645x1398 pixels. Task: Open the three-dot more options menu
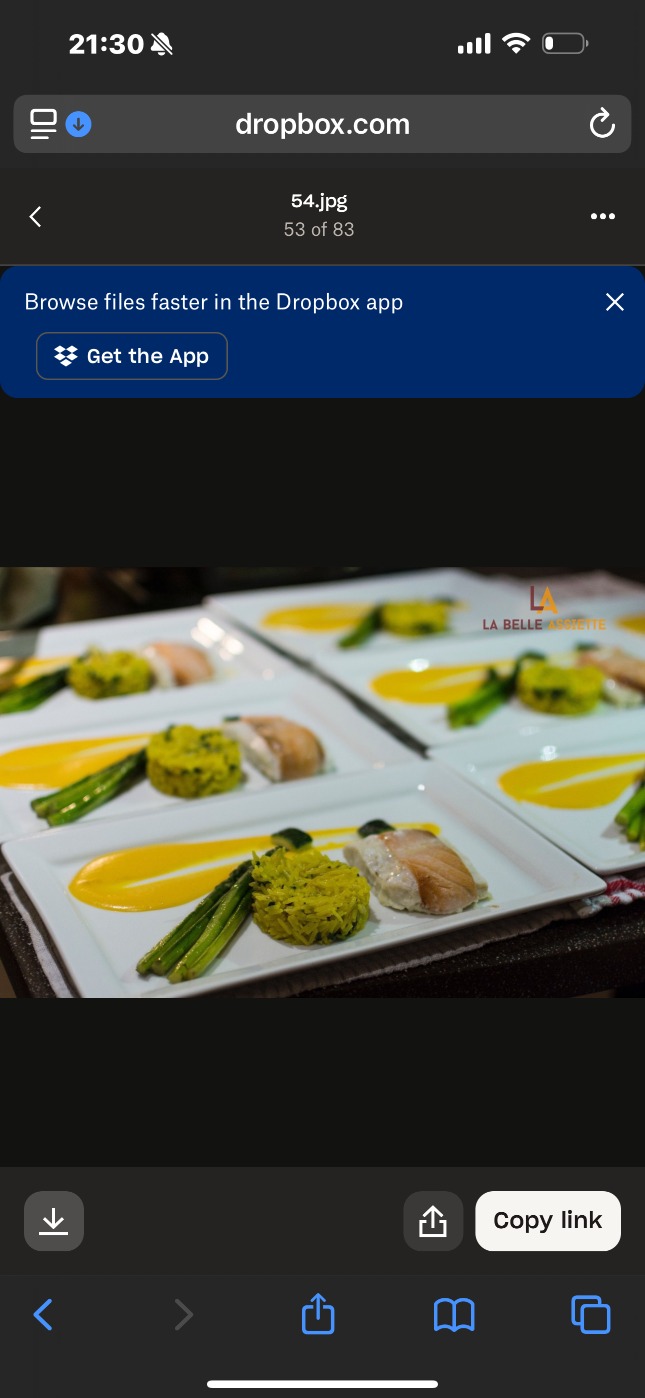click(x=602, y=216)
